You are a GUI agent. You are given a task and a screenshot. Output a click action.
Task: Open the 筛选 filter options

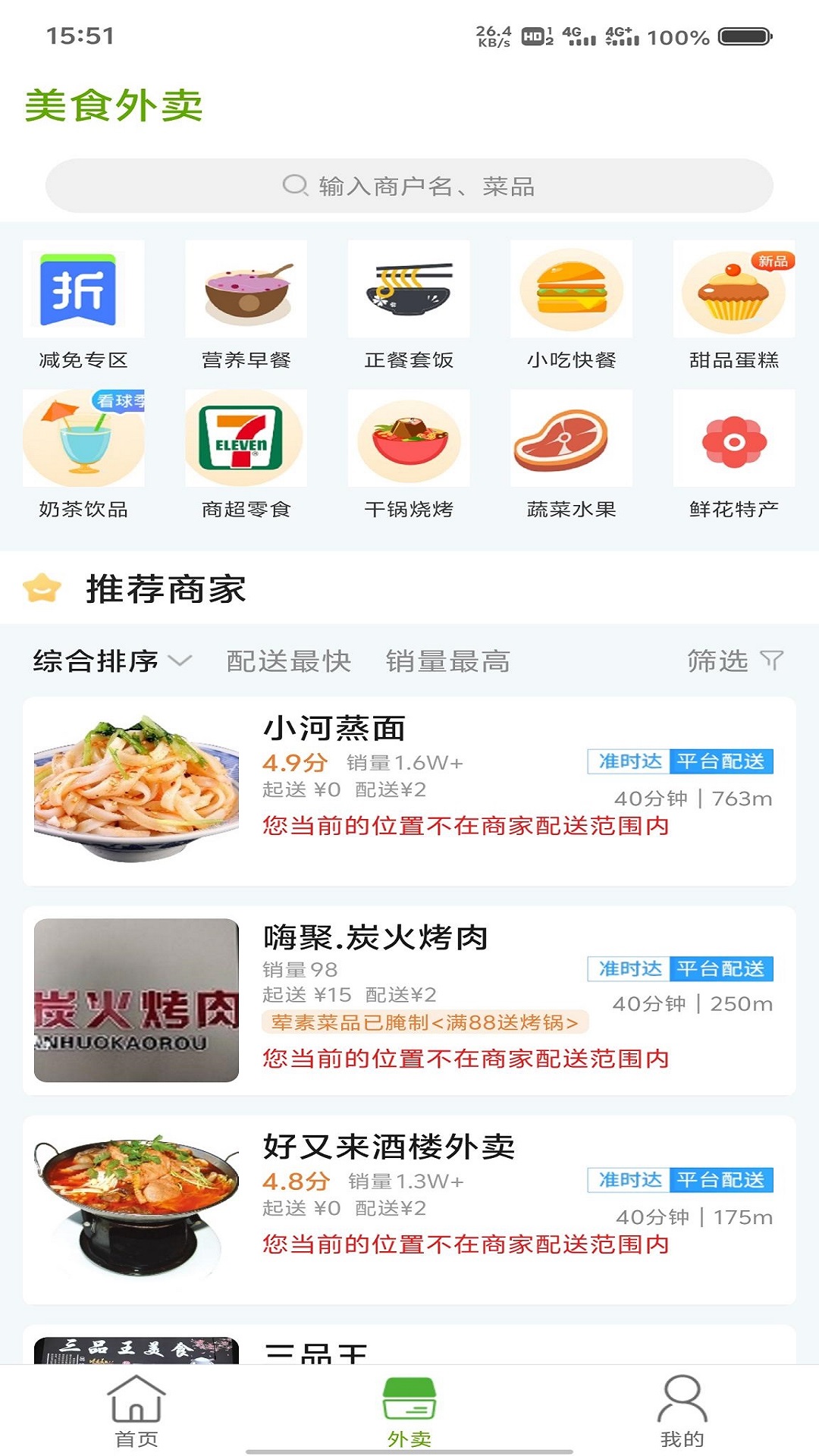(734, 661)
